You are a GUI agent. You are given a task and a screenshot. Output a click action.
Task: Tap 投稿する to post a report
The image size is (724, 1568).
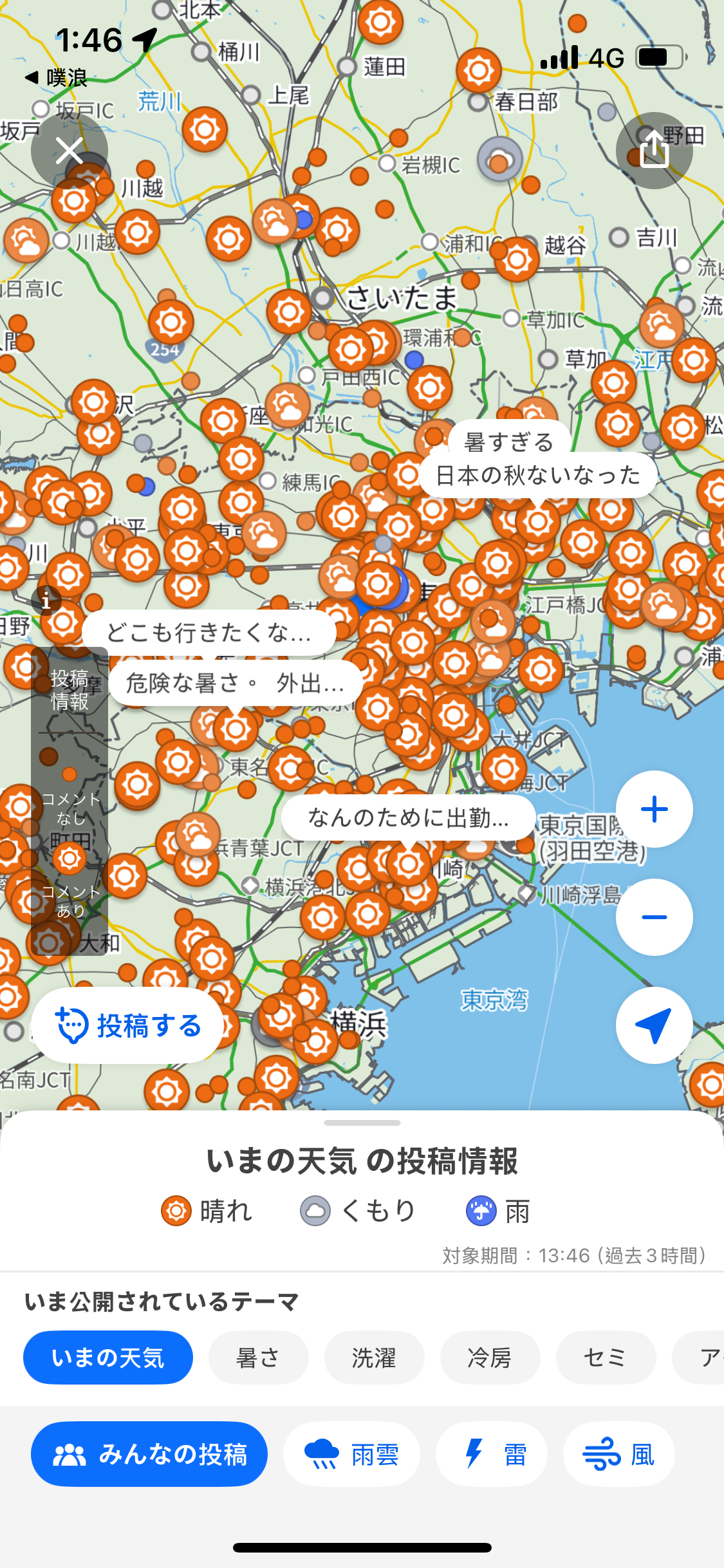[128, 1025]
